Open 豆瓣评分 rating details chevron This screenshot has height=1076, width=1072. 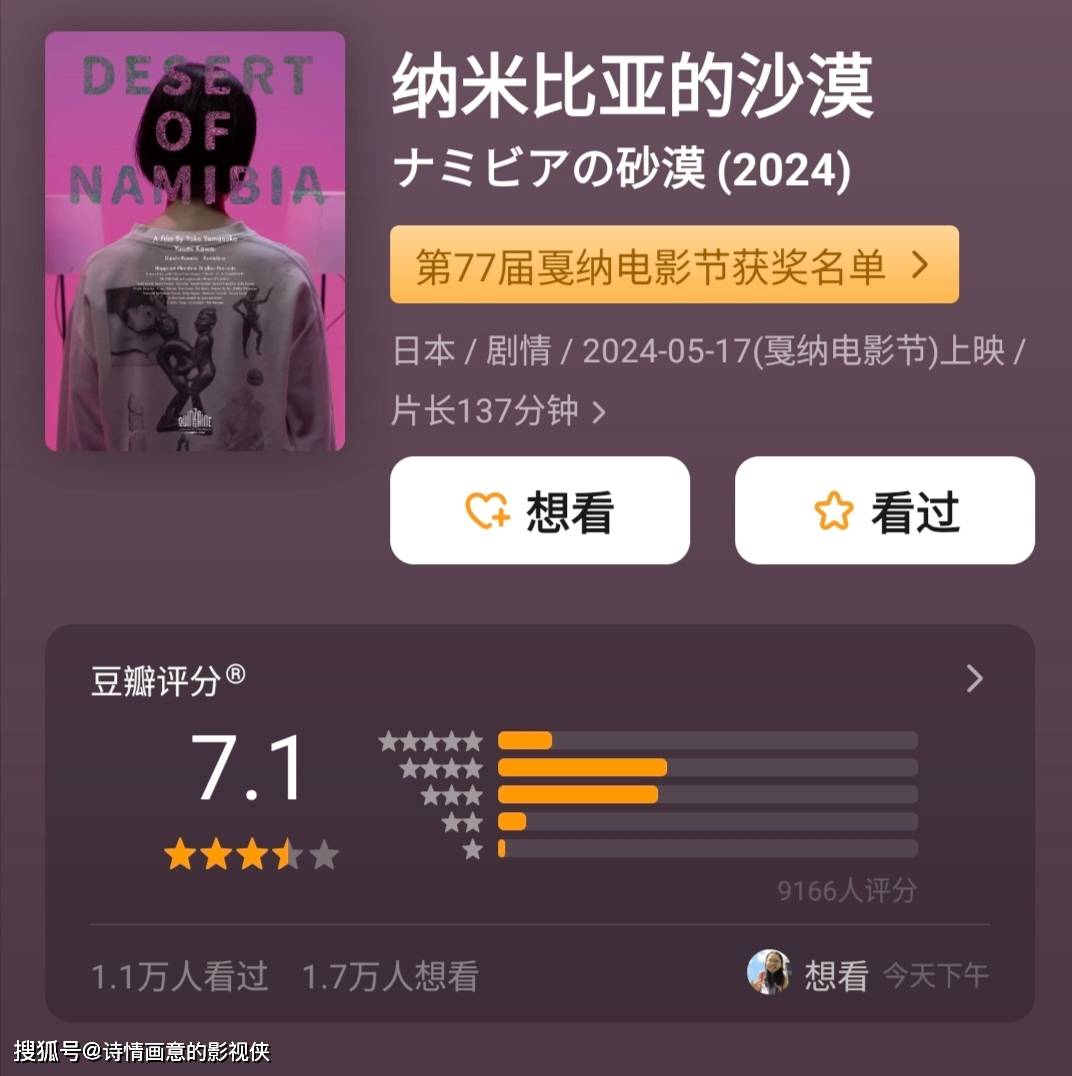[x=974, y=679]
